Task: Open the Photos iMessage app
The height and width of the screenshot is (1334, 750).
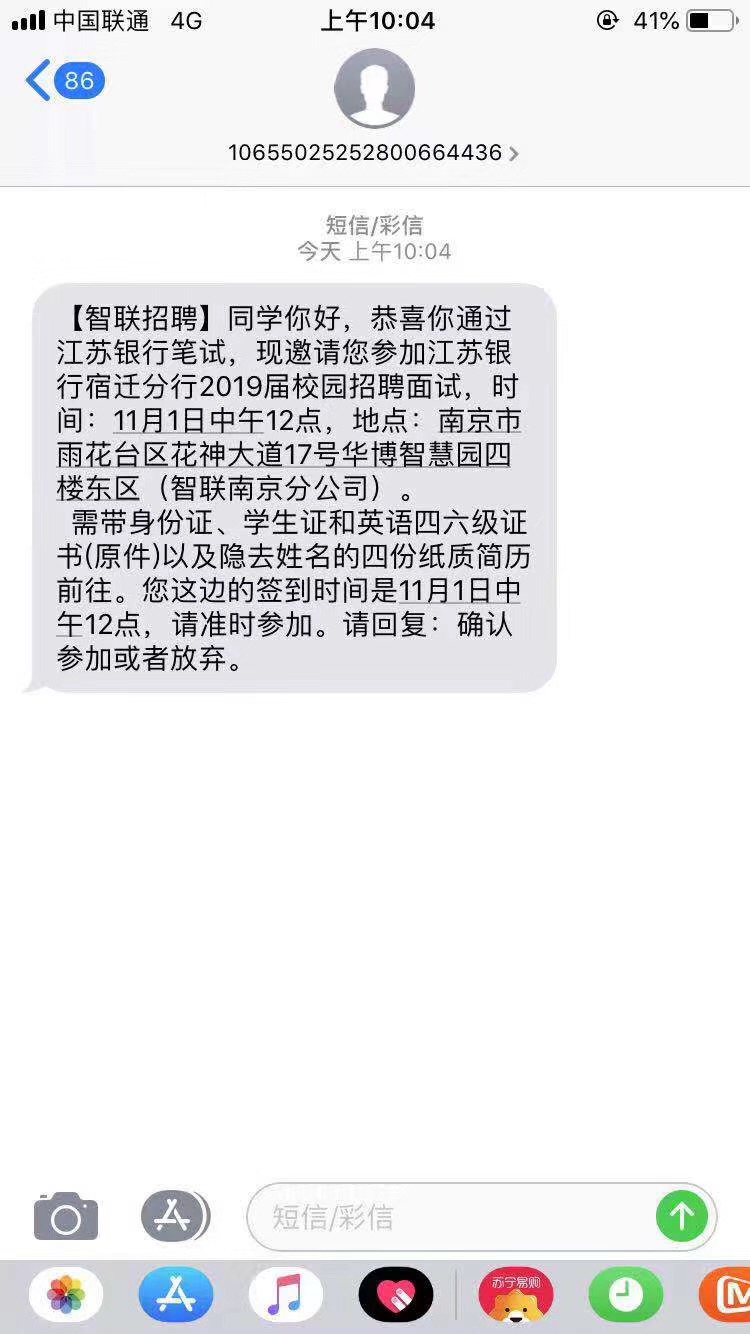Action: click(66, 1295)
